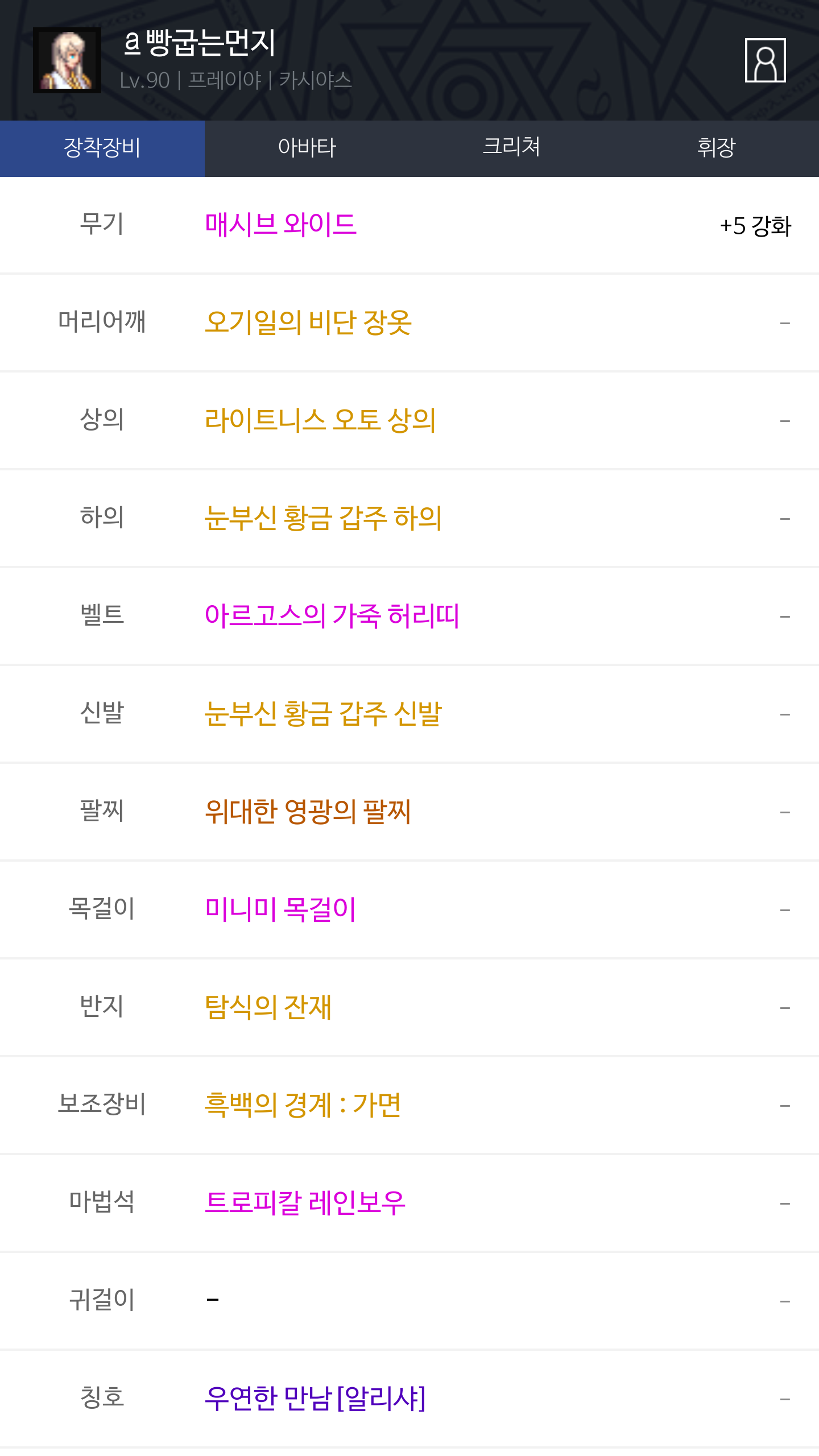The image size is (819, 1456).
Task: Open necklace 미니미 목걸이
Action: 280,909
